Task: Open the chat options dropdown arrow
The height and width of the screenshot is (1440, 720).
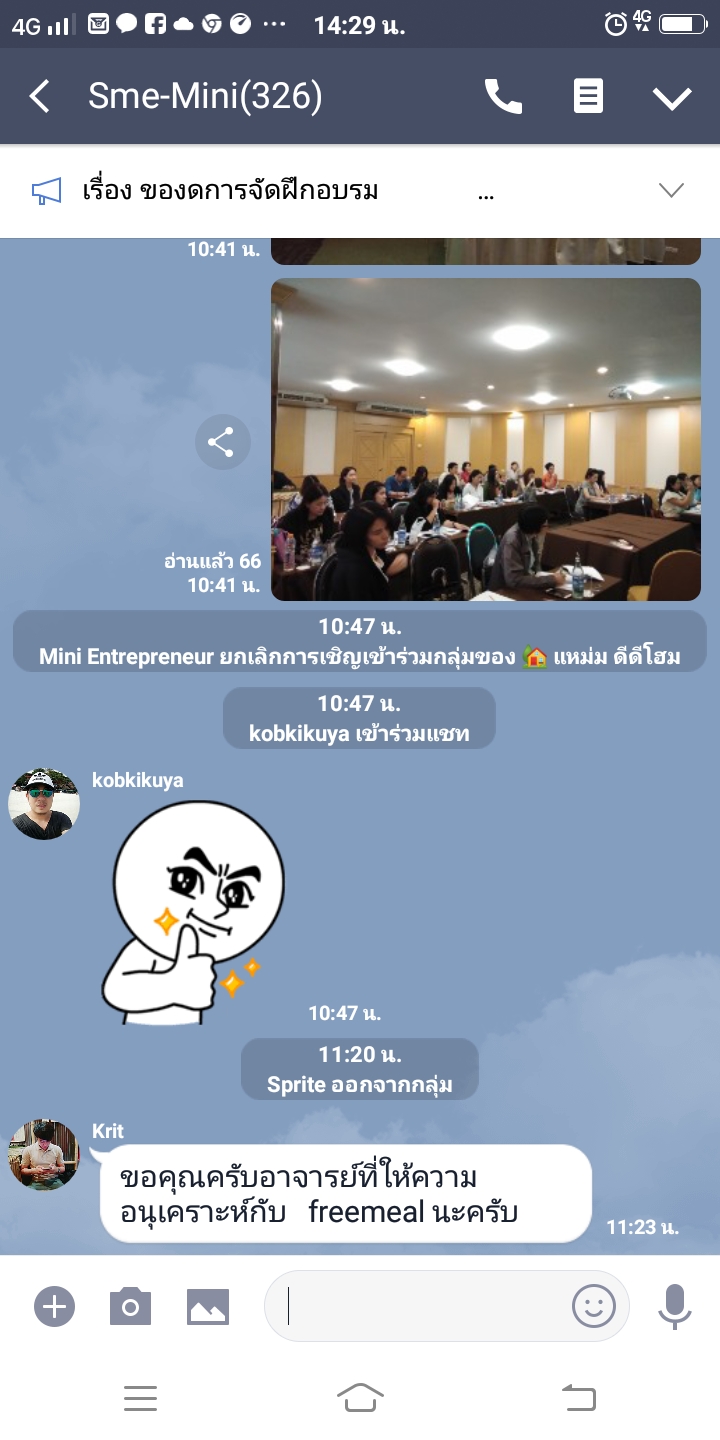Action: (672, 97)
